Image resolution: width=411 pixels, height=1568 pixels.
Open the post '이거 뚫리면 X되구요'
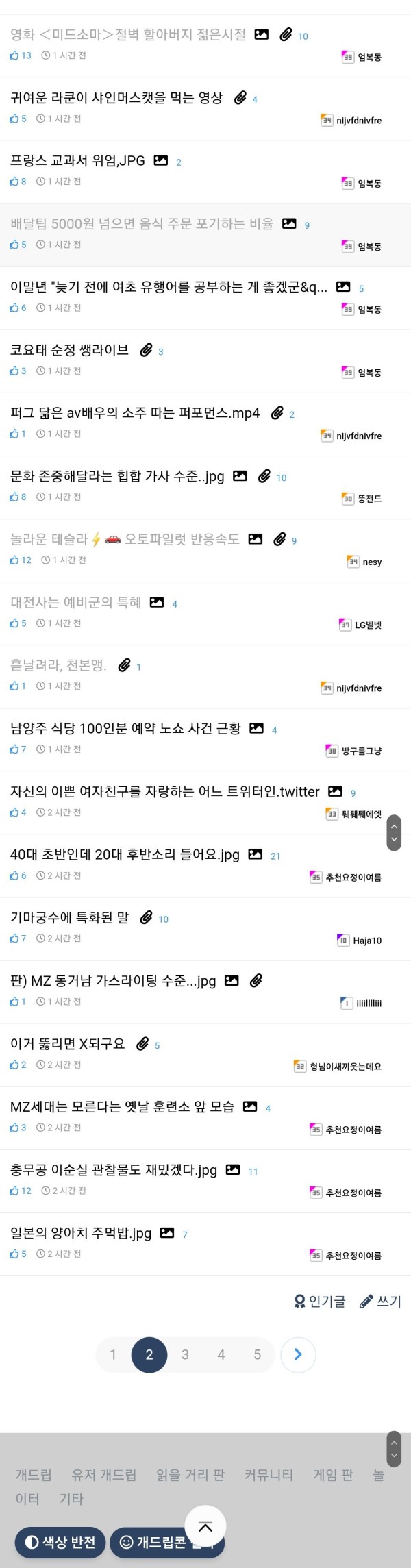68,1044
